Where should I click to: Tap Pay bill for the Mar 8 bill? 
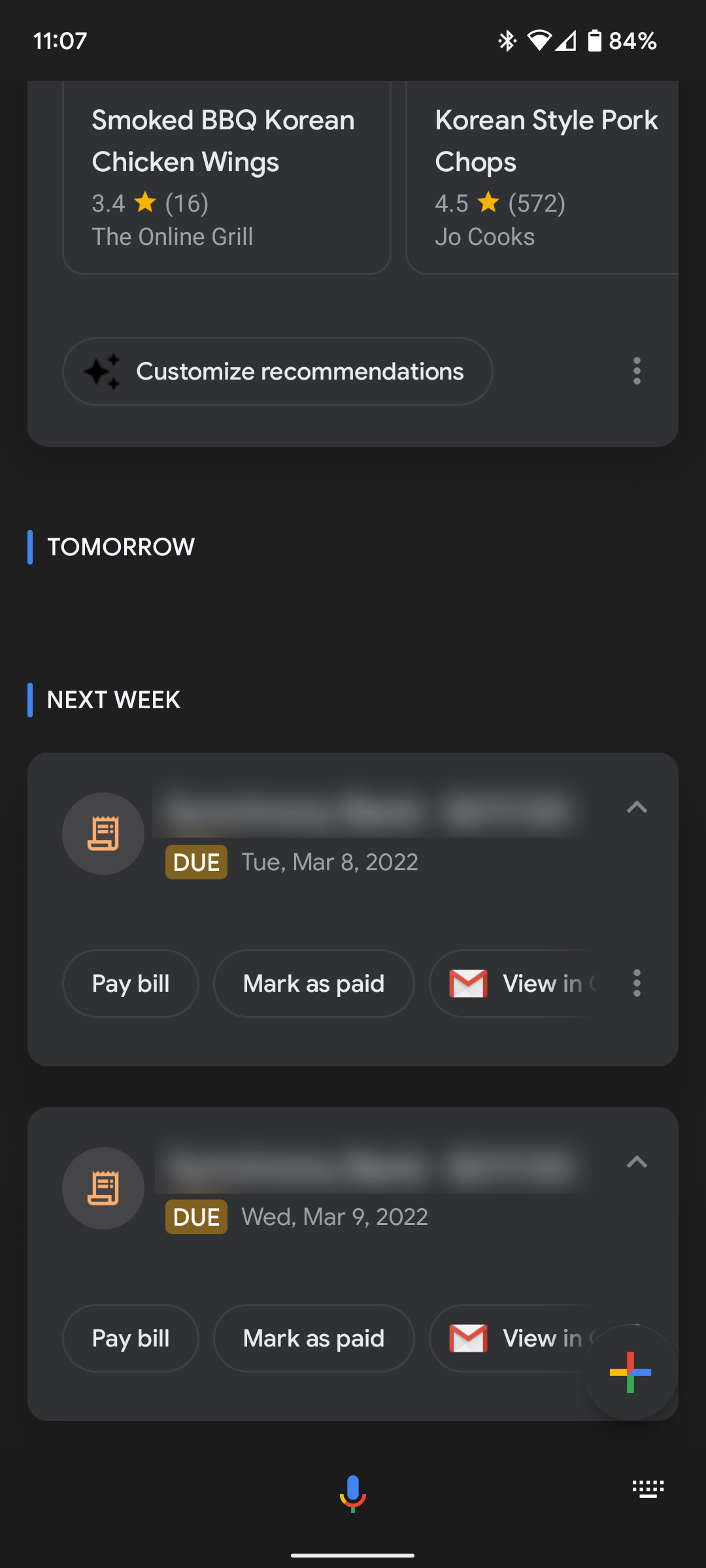coord(130,983)
